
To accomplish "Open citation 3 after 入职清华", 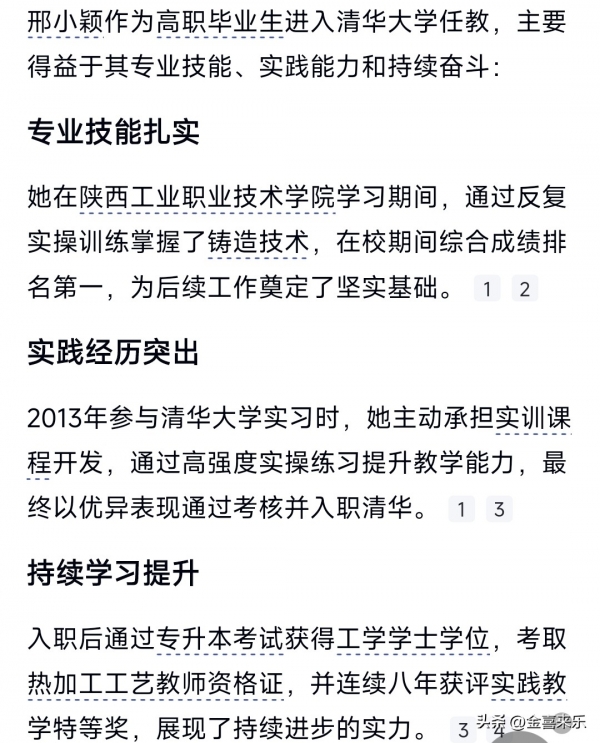I will click(x=498, y=509).
